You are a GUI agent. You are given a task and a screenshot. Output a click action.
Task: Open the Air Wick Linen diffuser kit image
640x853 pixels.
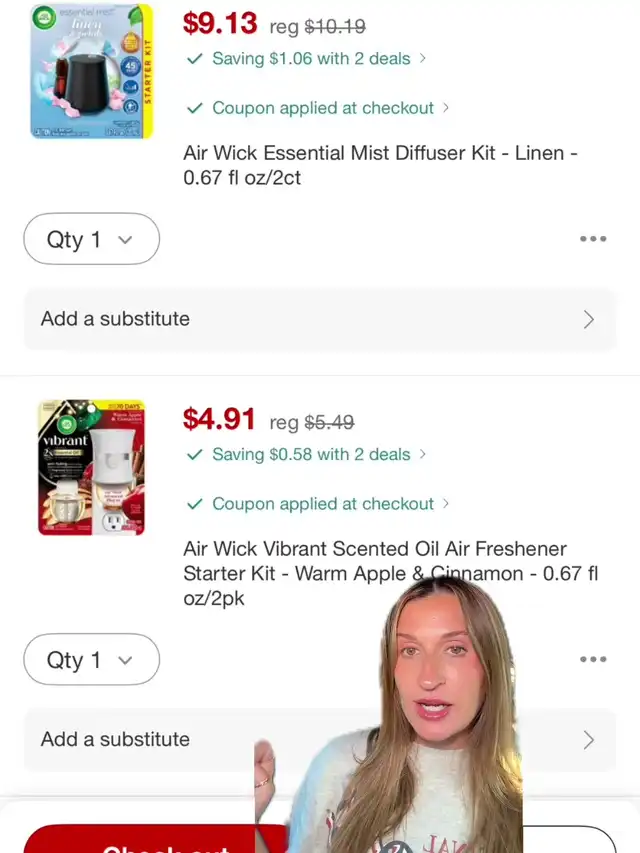(x=92, y=71)
